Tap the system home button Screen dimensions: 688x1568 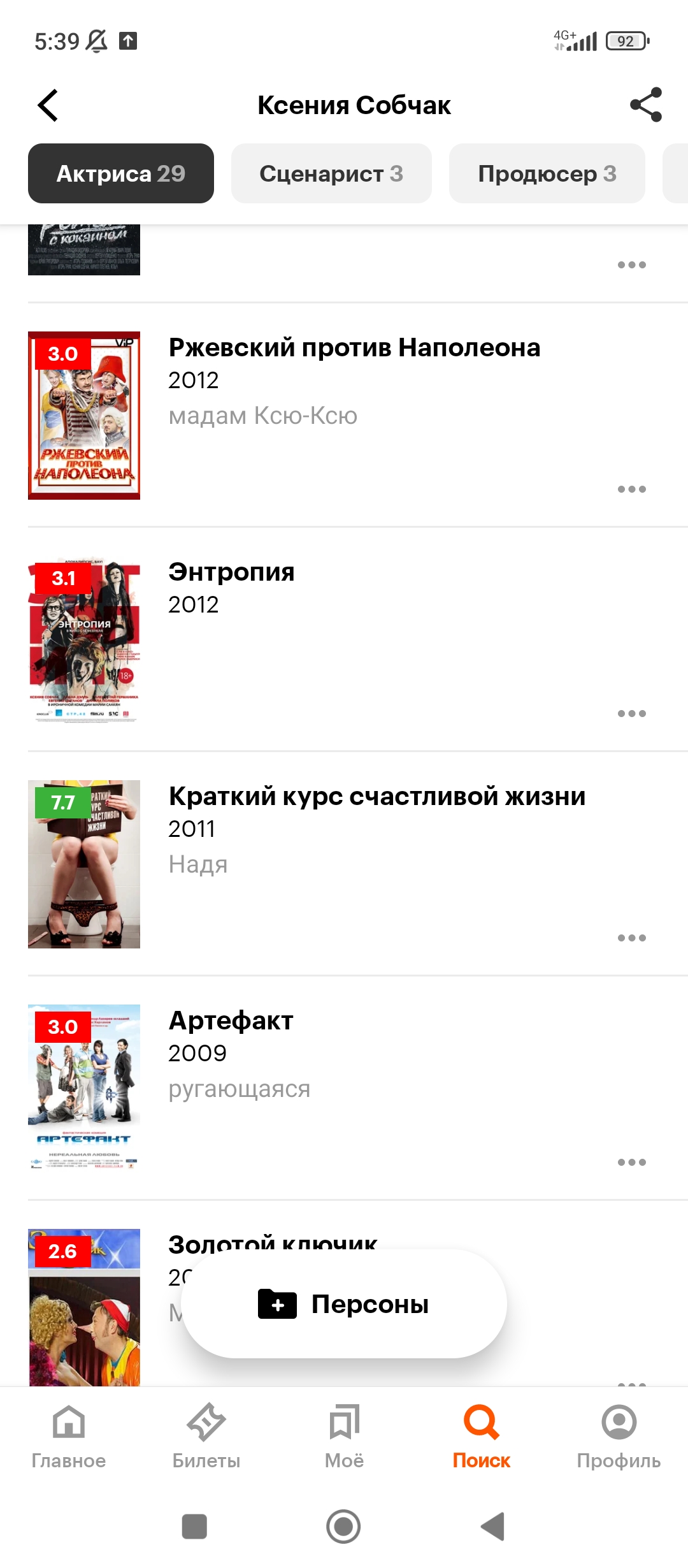(x=343, y=1527)
